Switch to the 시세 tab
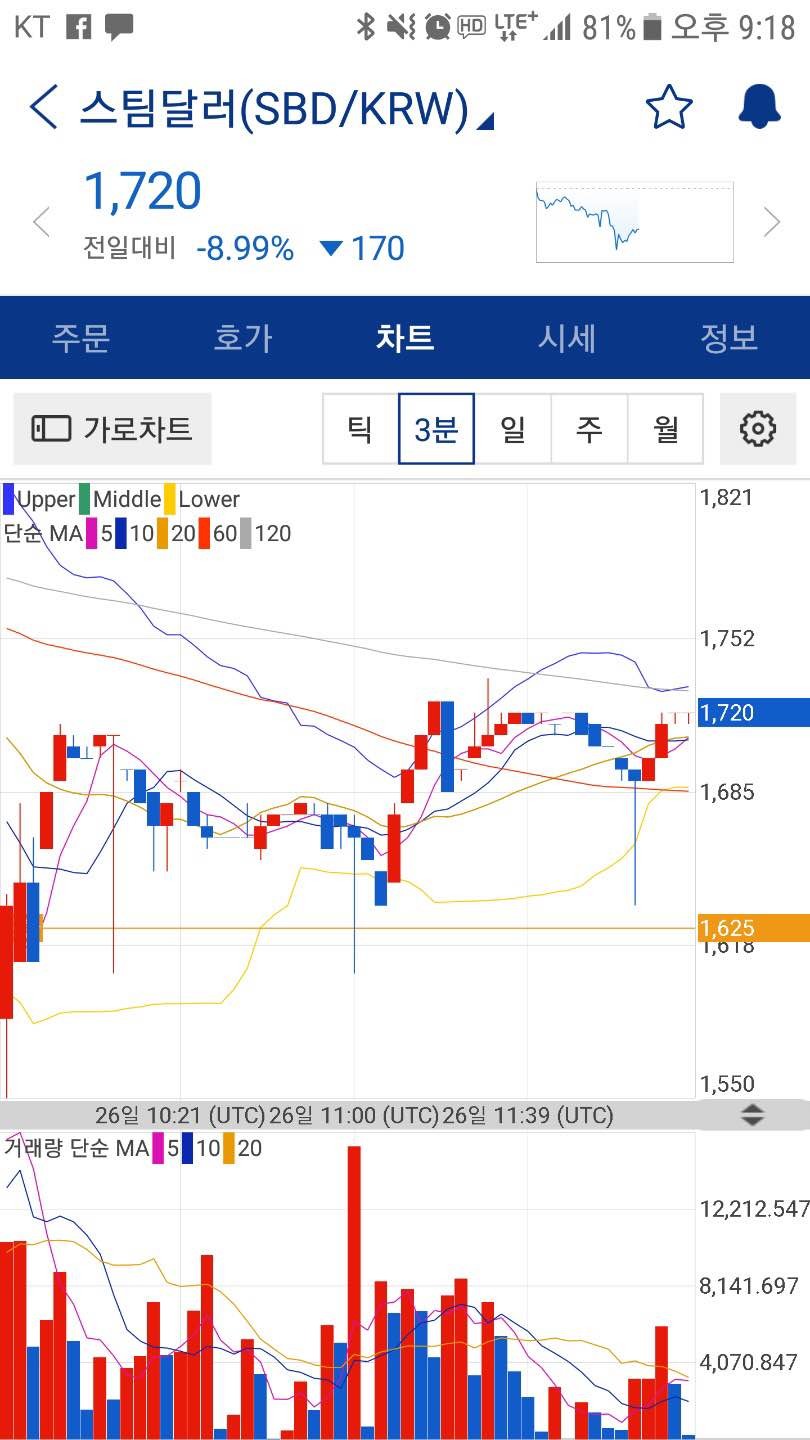 tap(566, 338)
